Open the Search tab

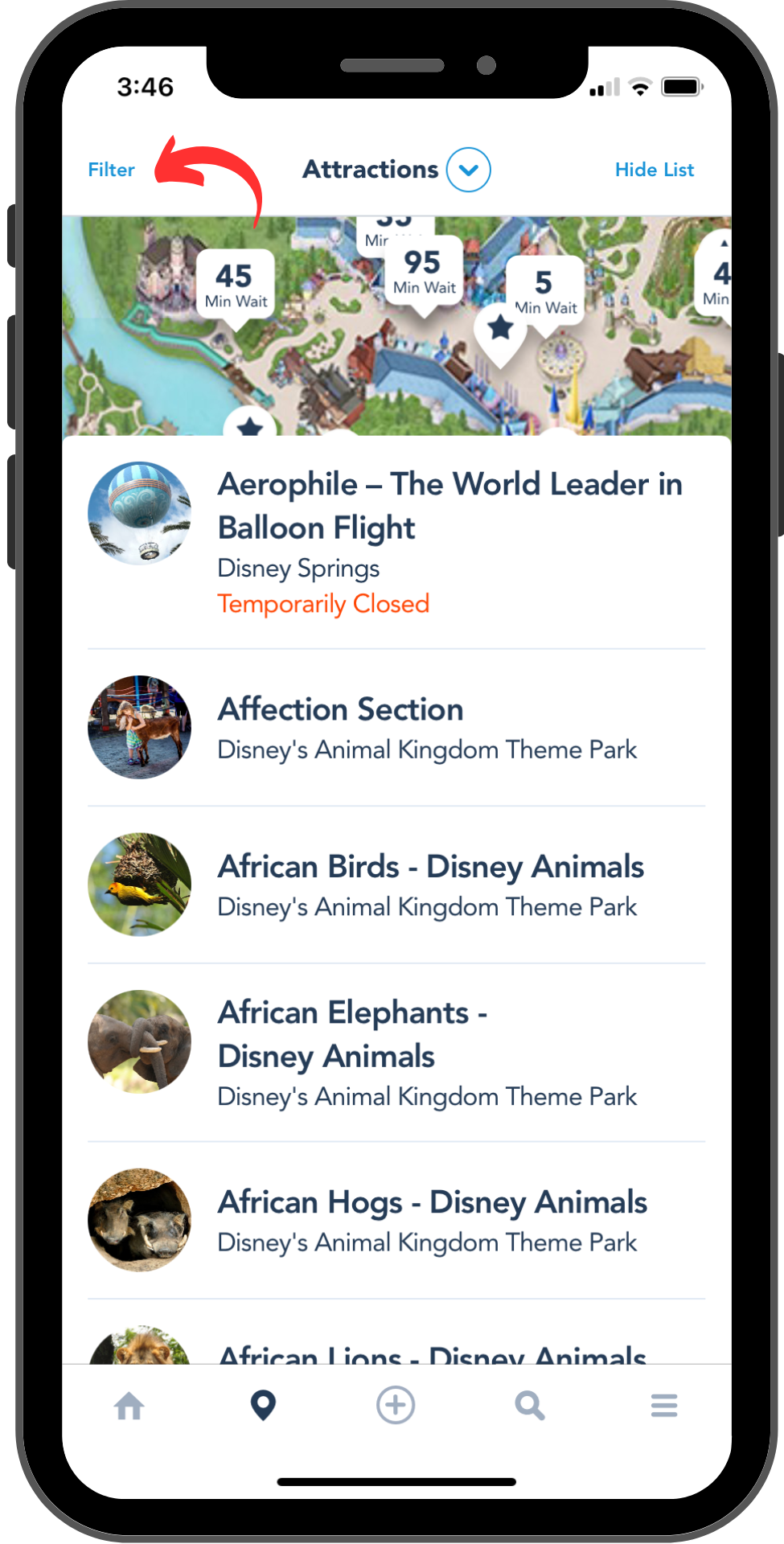(530, 1406)
